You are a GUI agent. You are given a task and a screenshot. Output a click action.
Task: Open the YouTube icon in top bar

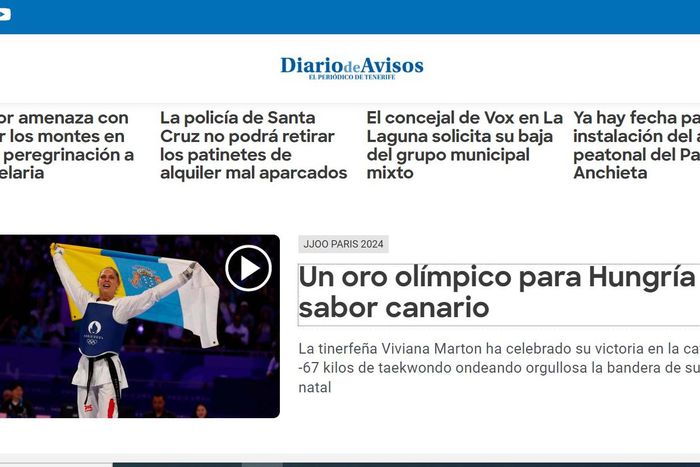point(4,14)
